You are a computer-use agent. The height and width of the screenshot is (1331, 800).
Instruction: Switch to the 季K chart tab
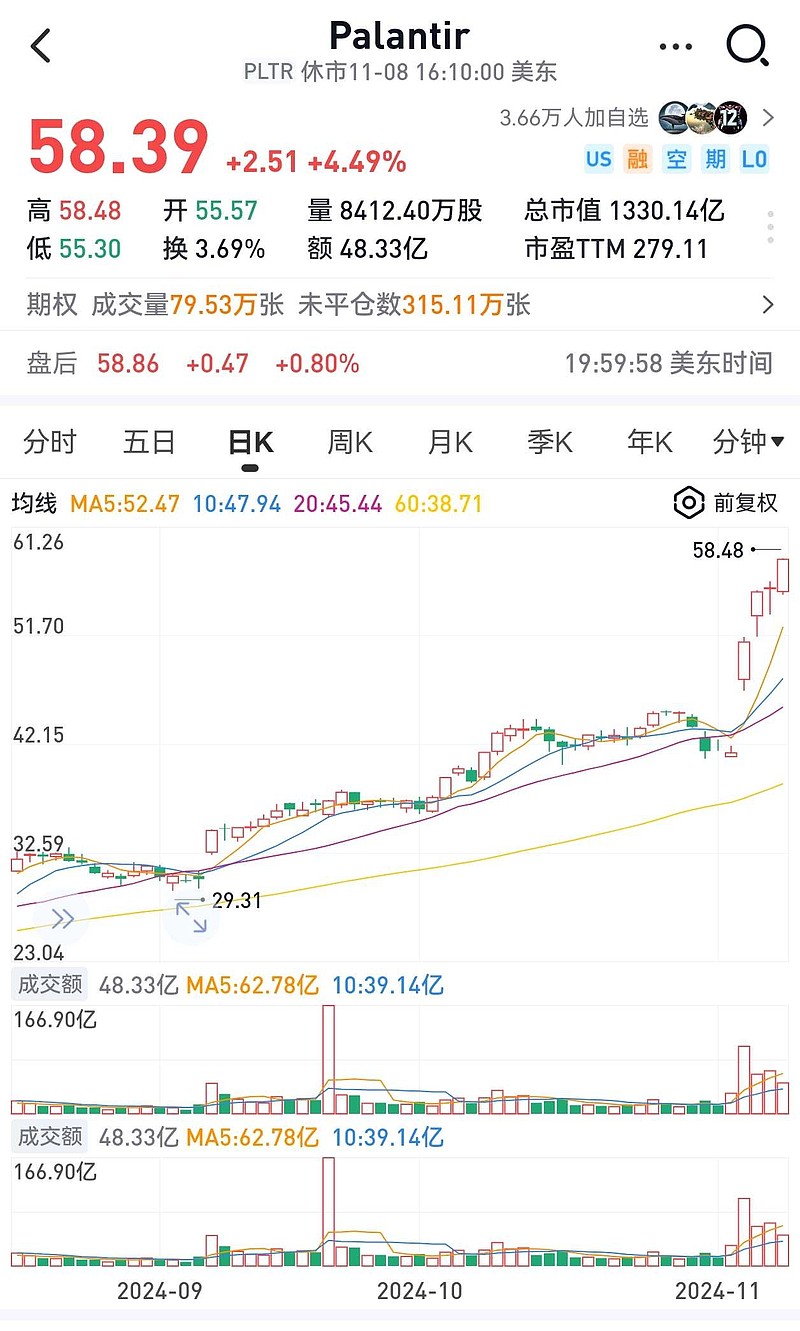coord(550,442)
